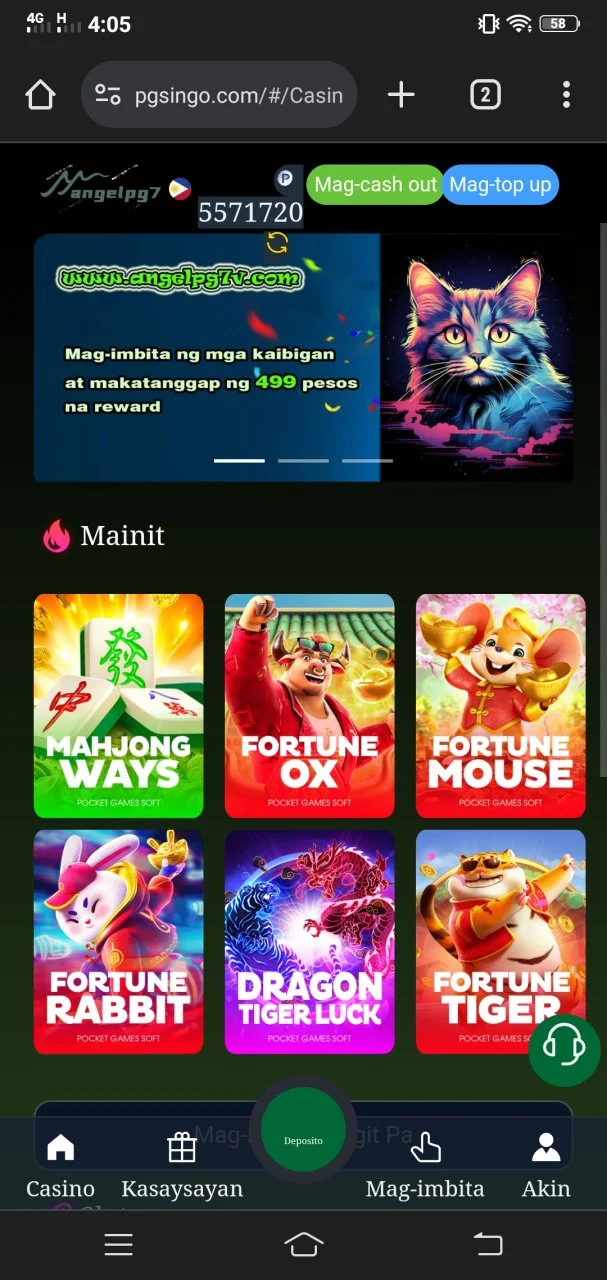Screen dimensions: 607x1280
Task: Open Dragon Tiger Luck game
Action: pyautogui.click(x=310, y=942)
